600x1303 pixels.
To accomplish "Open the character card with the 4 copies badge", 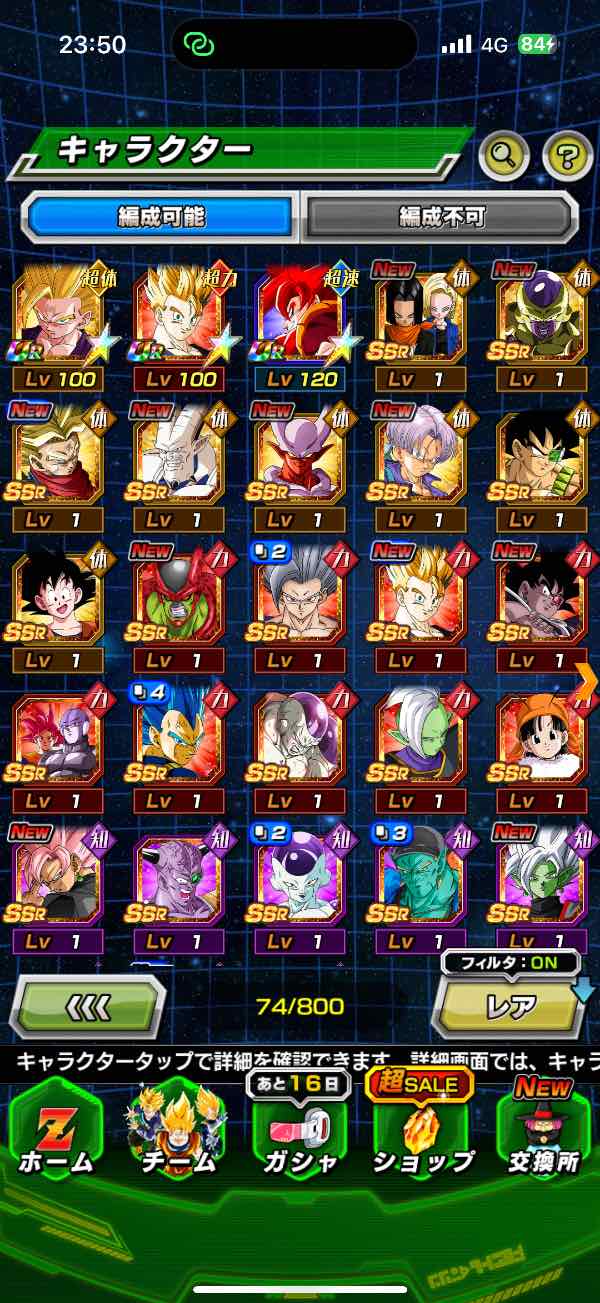I will (178, 745).
